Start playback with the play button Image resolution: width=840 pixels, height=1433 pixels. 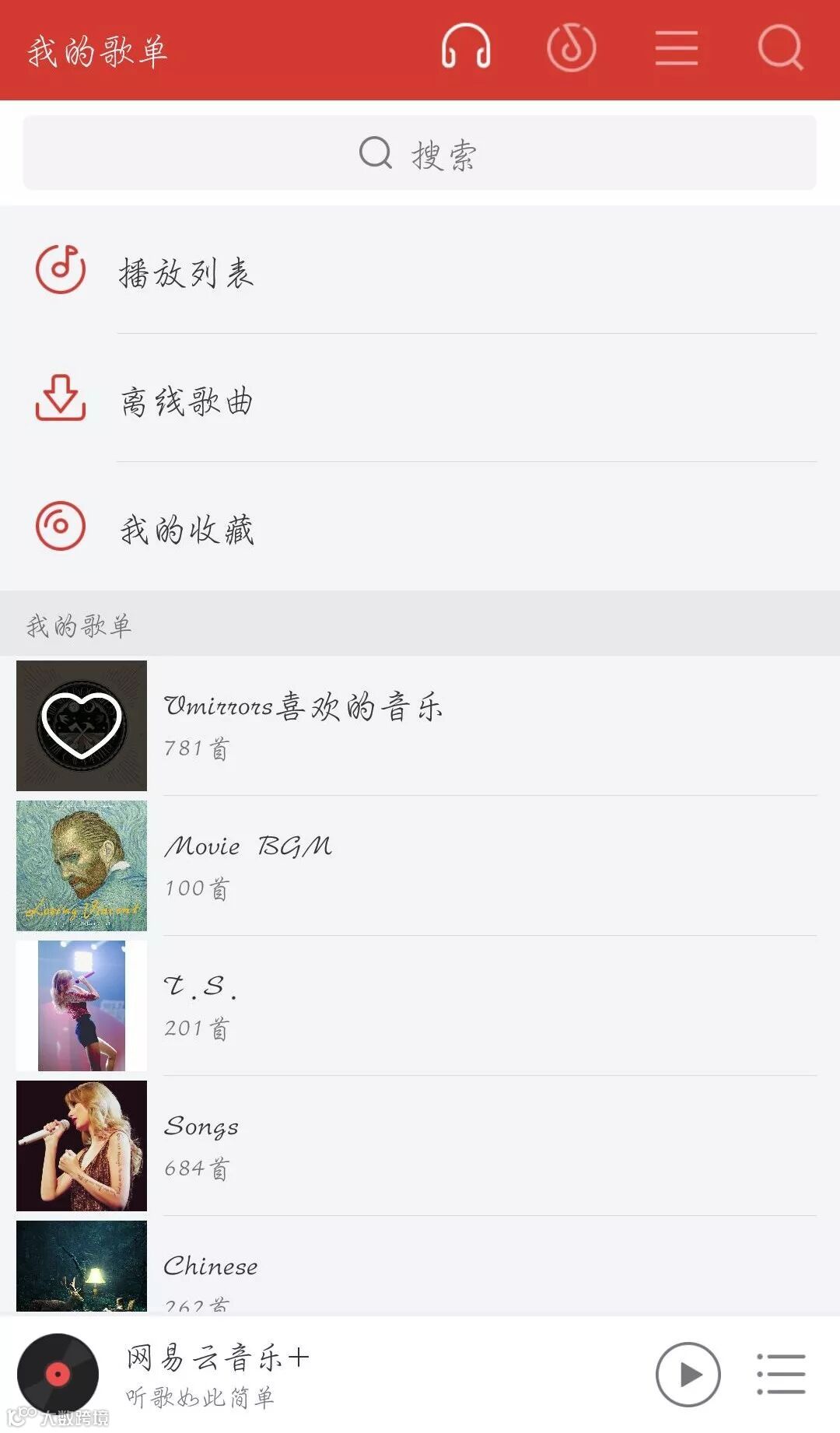(x=688, y=1375)
